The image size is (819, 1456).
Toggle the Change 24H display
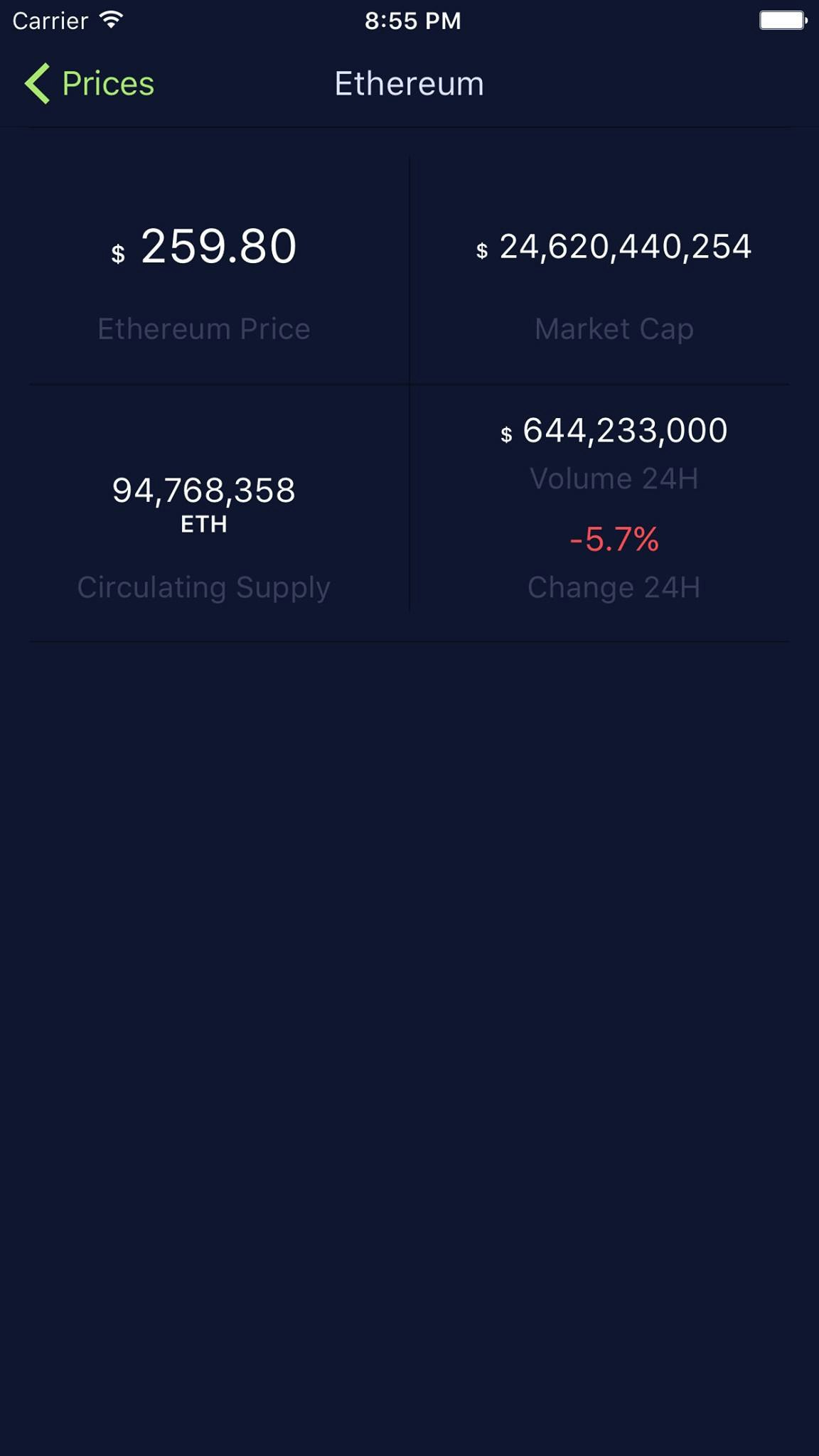click(x=614, y=587)
